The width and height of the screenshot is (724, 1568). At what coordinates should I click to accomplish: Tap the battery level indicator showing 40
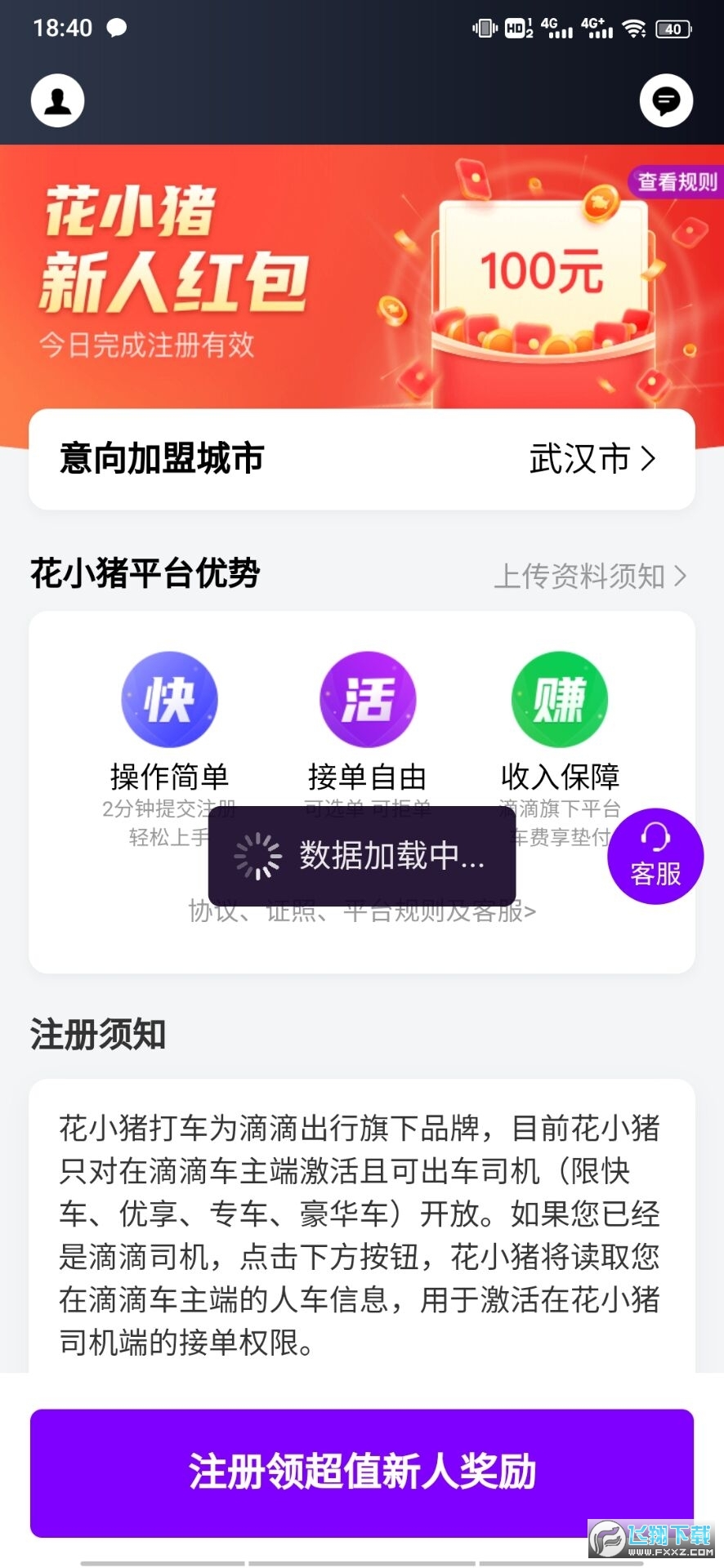[x=670, y=27]
